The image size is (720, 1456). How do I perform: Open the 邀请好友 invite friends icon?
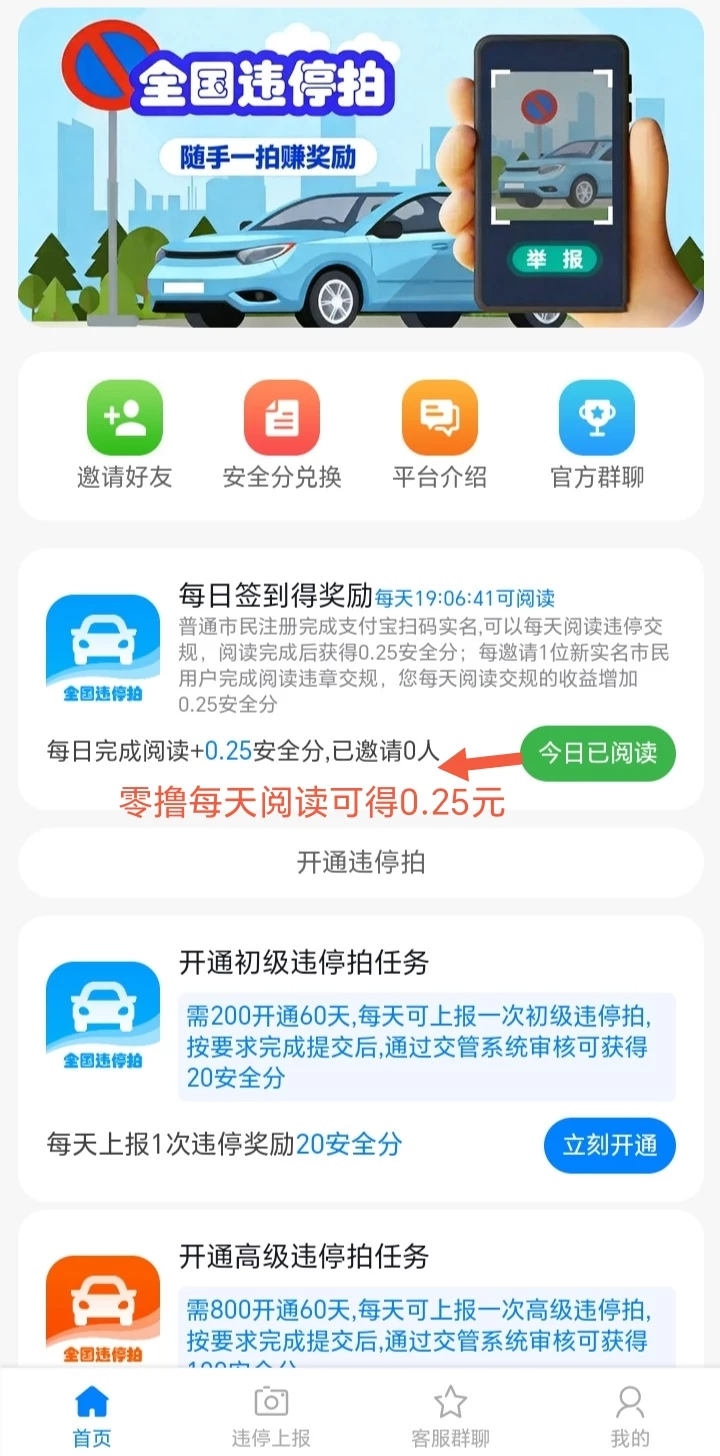coord(123,418)
